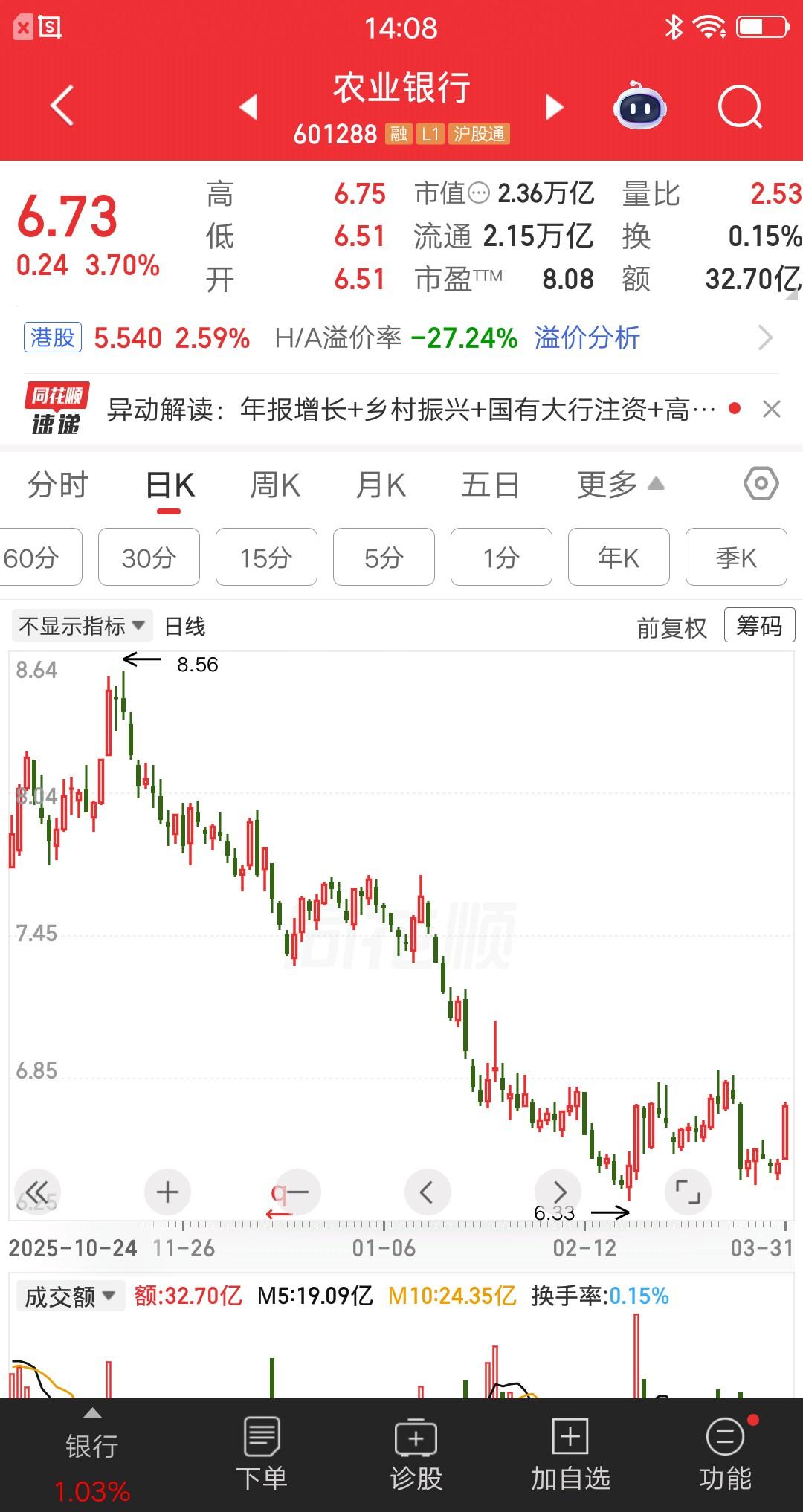Switch to next stock with right arrow
This screenshot has width=803, height=1512.
coord(553,106)
